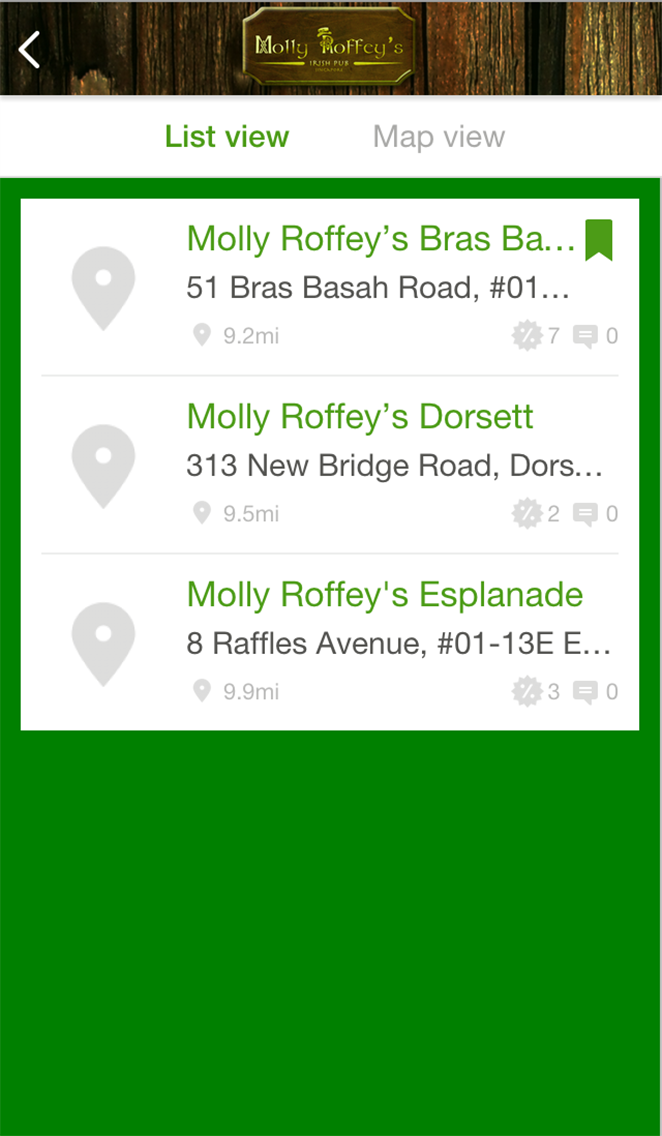662x1136 pixels.
Task: Switch to the Map view tab
Action: tap(439, 137)
